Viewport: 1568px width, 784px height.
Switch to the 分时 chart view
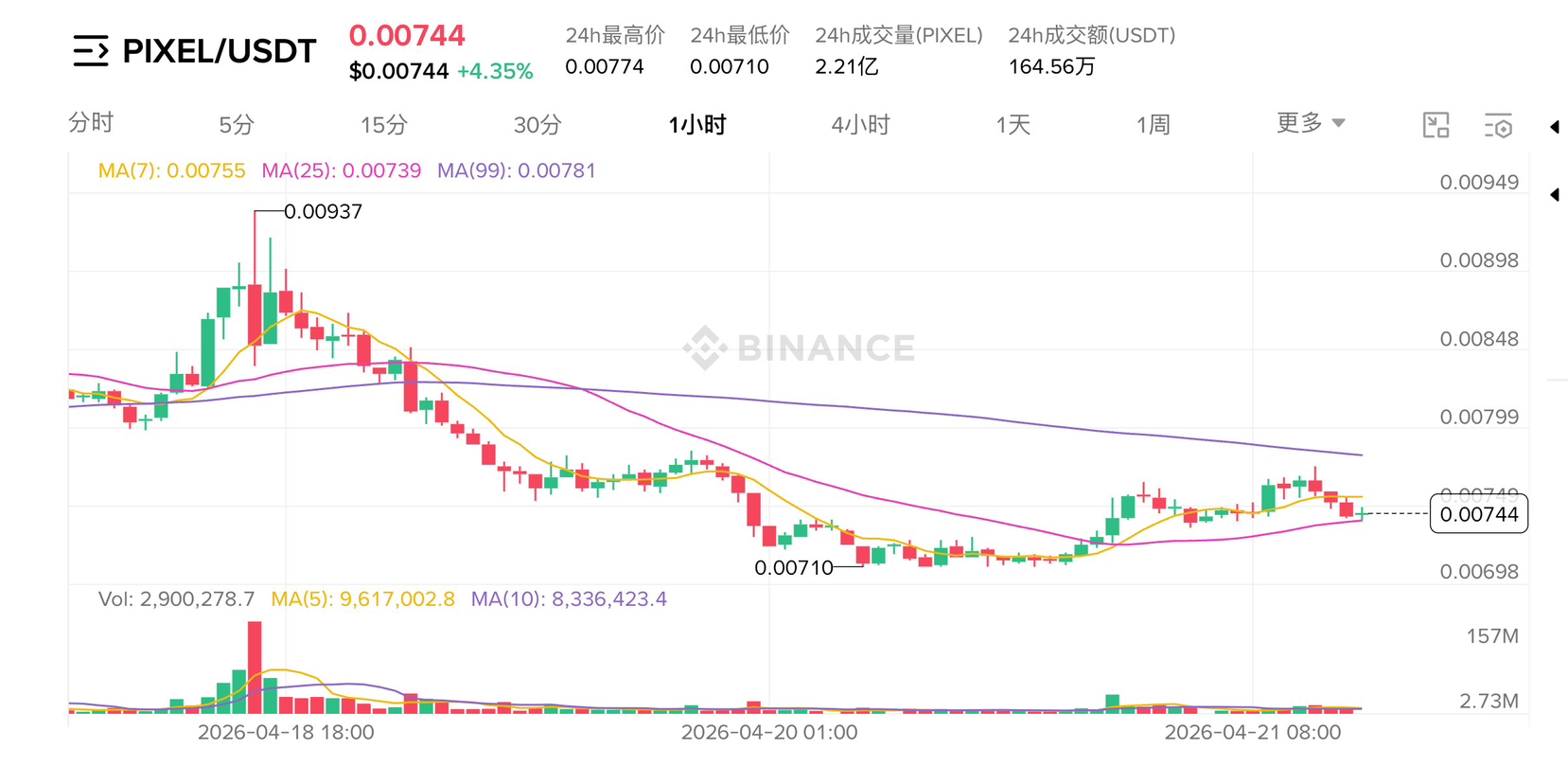(91, 123)
